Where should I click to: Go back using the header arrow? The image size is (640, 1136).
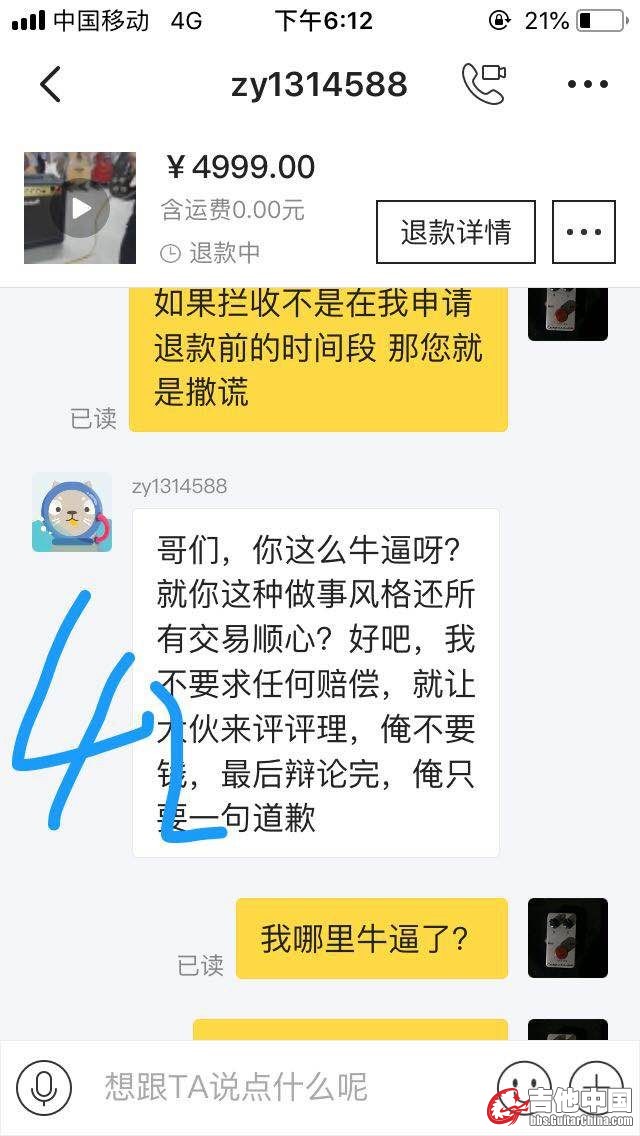click(50, 84)
